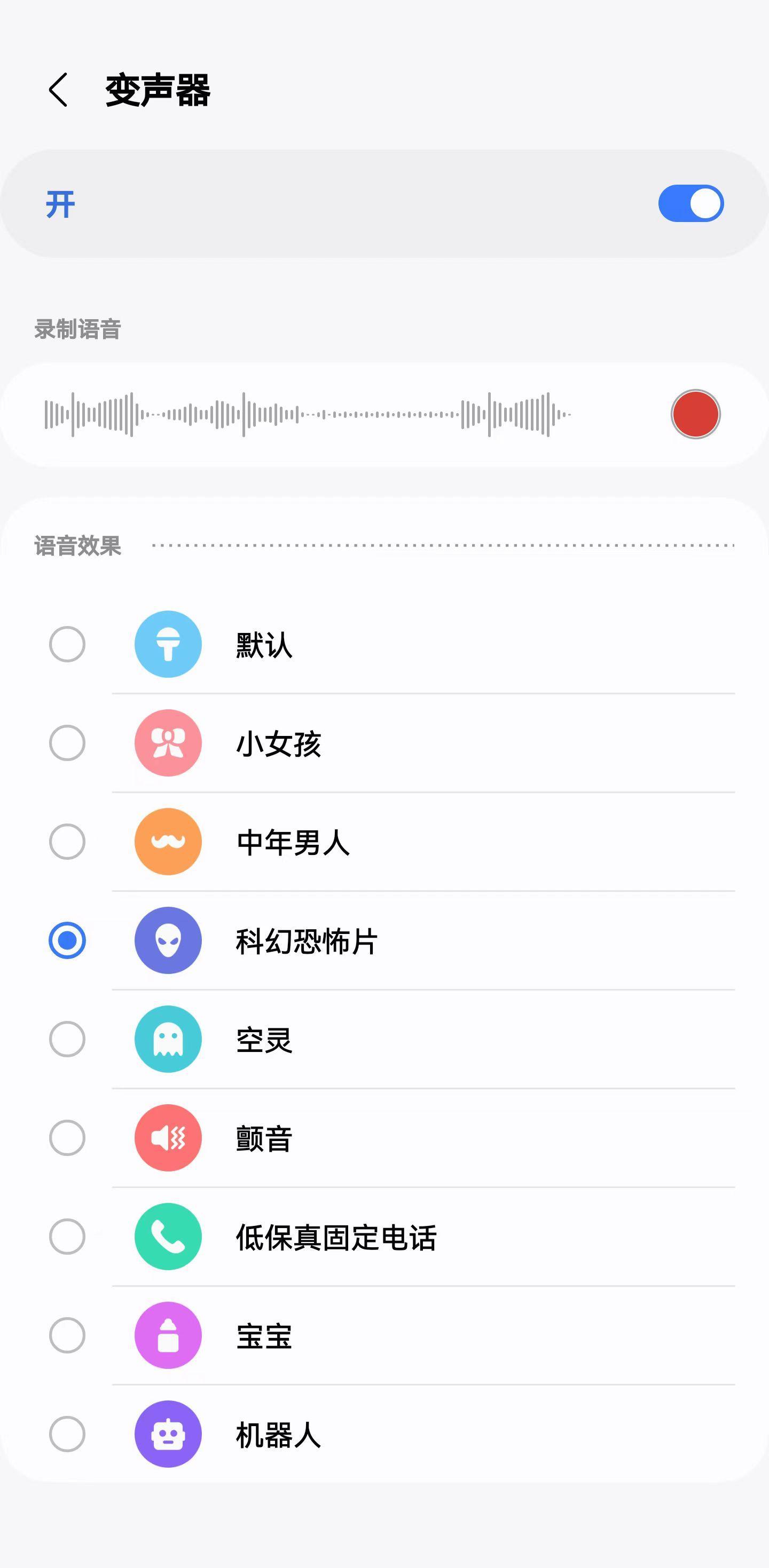Choose the 宝宝 voice effect

[68, 1335]
